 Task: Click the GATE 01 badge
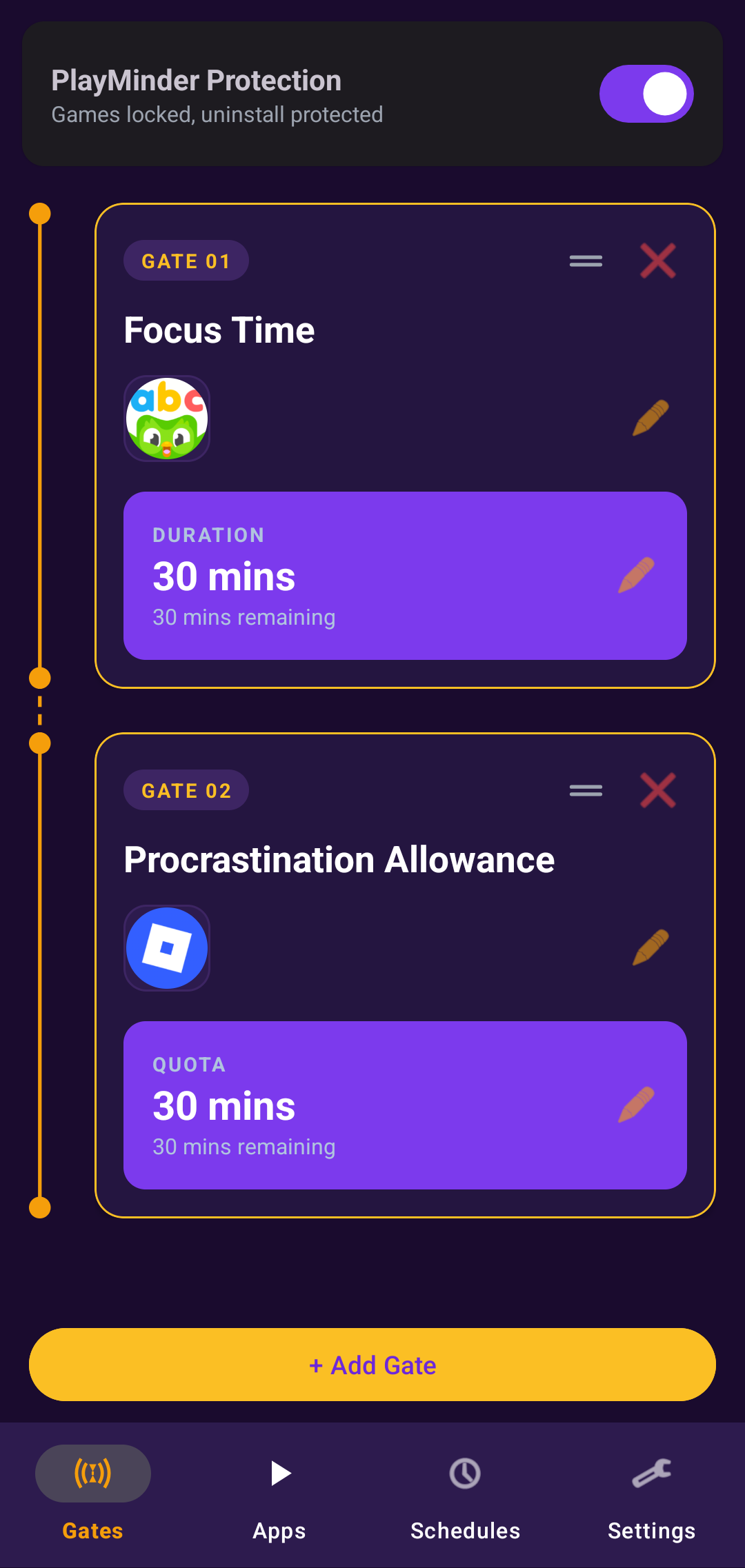click(x=186, y=260)
